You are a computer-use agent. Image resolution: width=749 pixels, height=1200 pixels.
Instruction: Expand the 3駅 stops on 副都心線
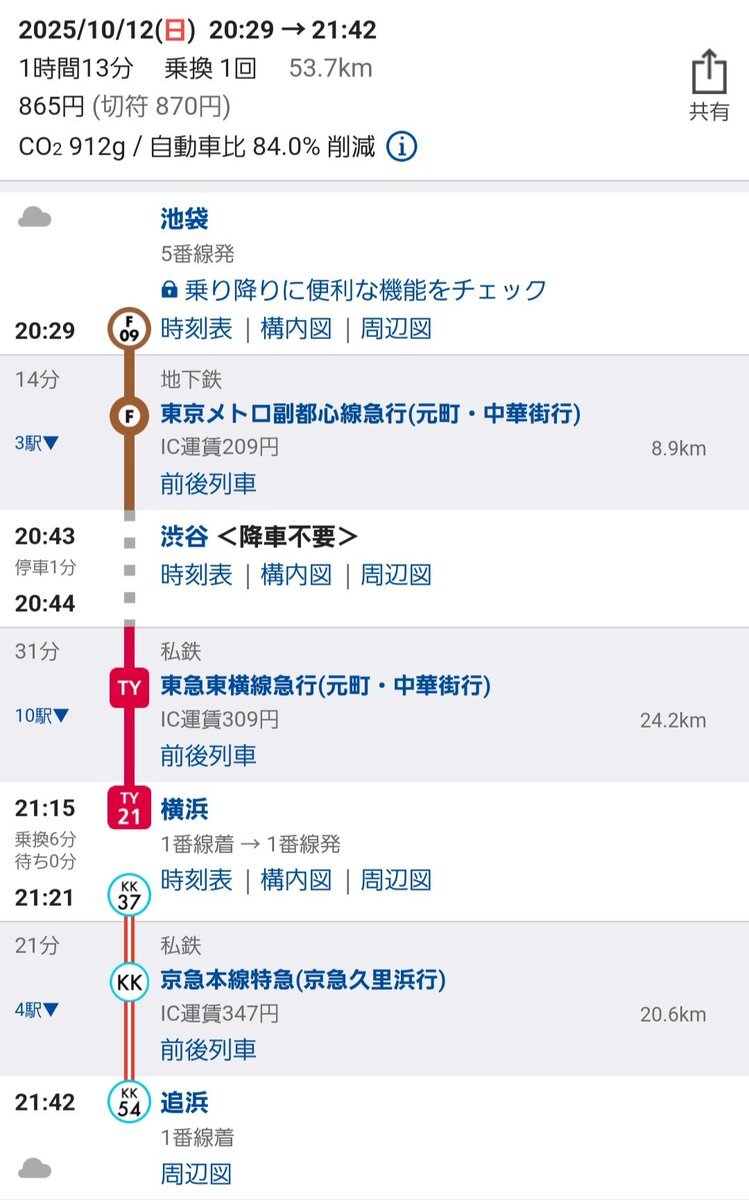pos(36,443)
